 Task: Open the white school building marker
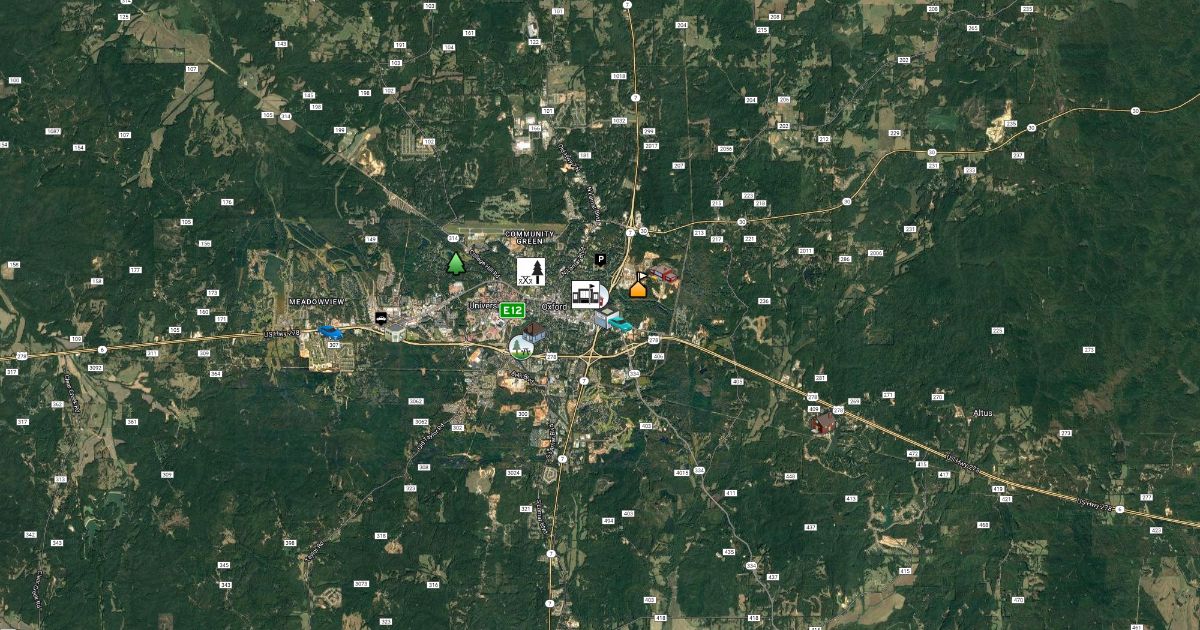point(589,294)
